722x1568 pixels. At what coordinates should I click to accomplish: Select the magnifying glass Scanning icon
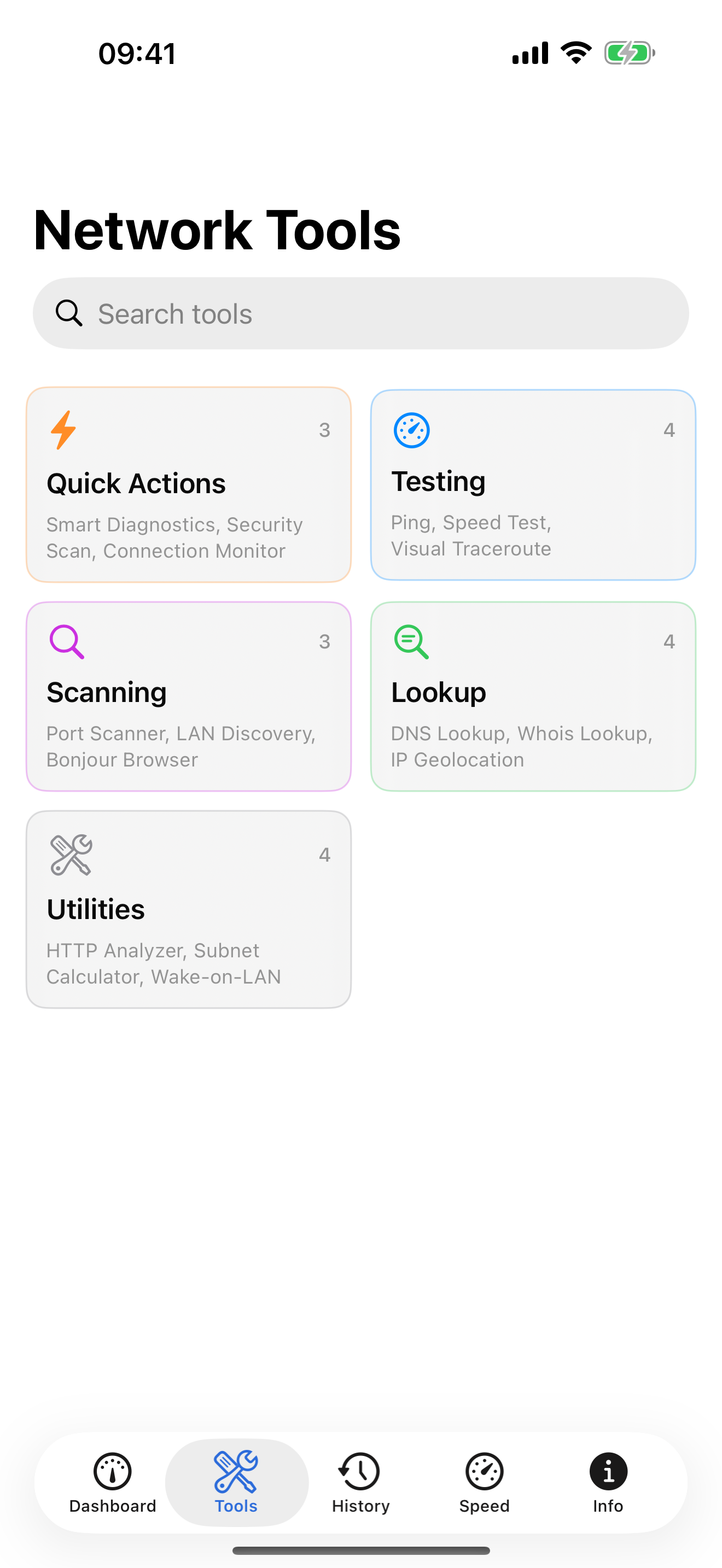[x=66, y=640]
